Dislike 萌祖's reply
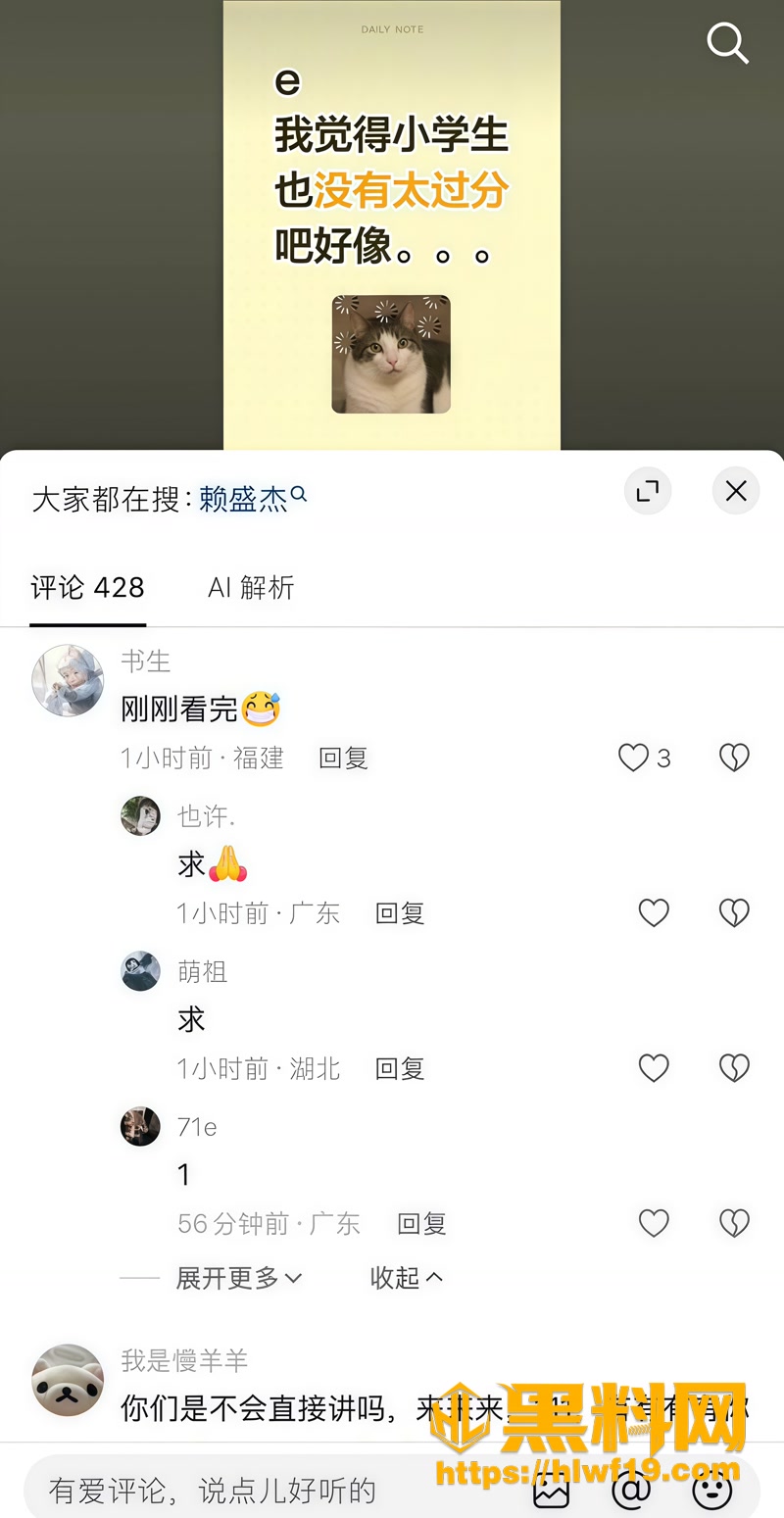 tap(734, 1068)
